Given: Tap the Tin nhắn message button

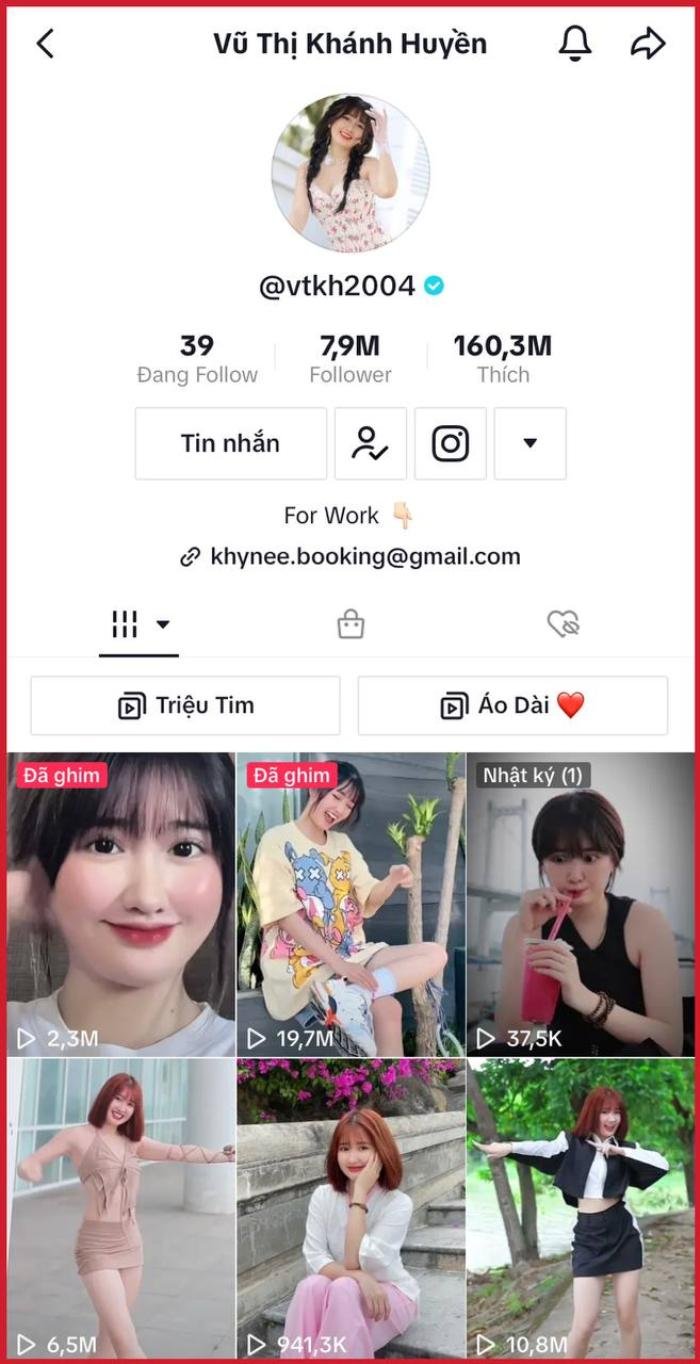Looking at the screenshot, I should (x=230, y=443).
